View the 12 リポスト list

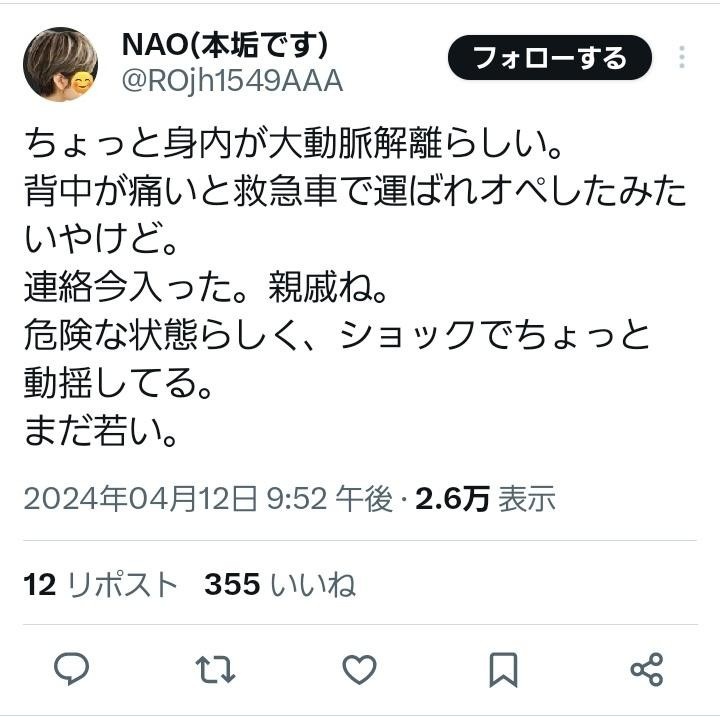100,584
